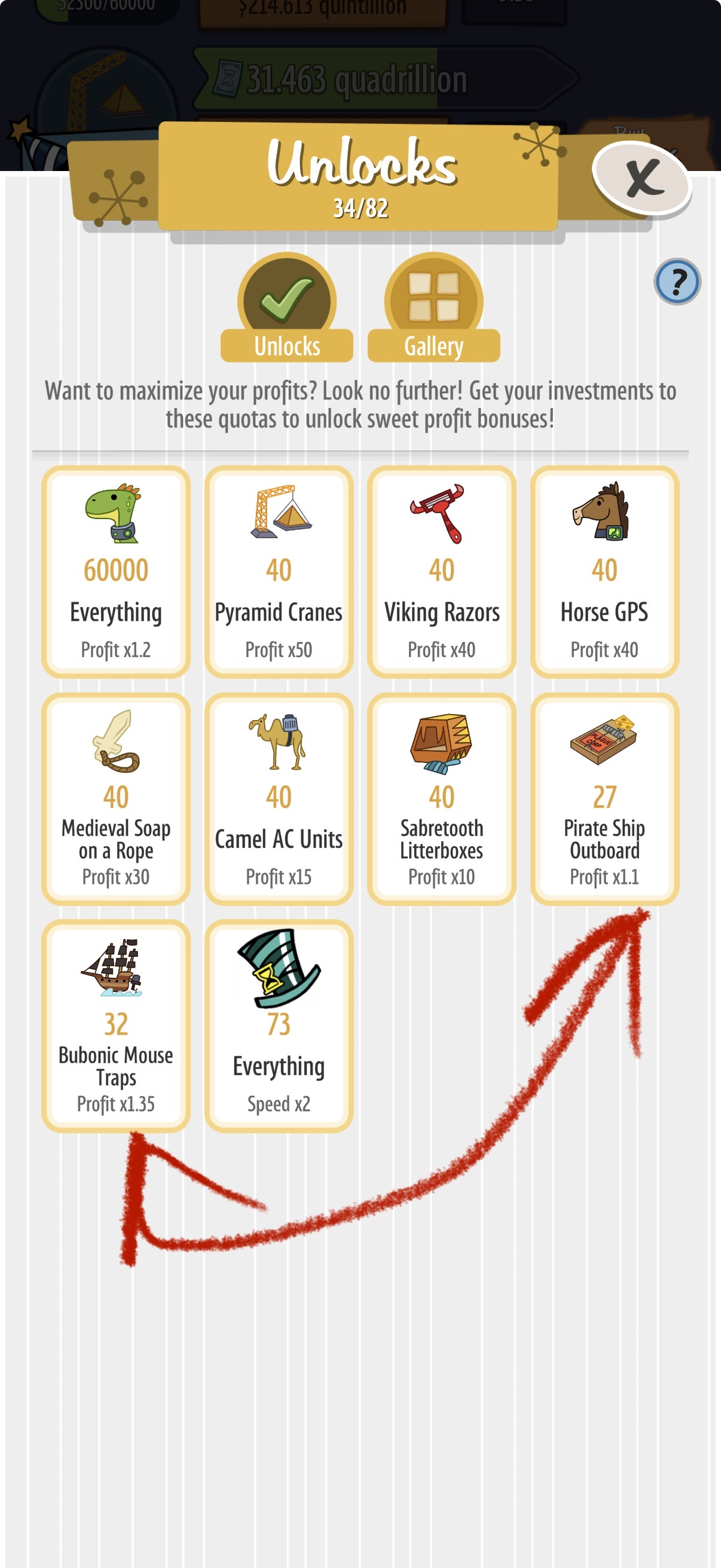Image resolution: width=721 pixels, height=1568 pixels.
Task: Open the 60000 Everything Profit x1.2 card
Action: coord(115,572)
